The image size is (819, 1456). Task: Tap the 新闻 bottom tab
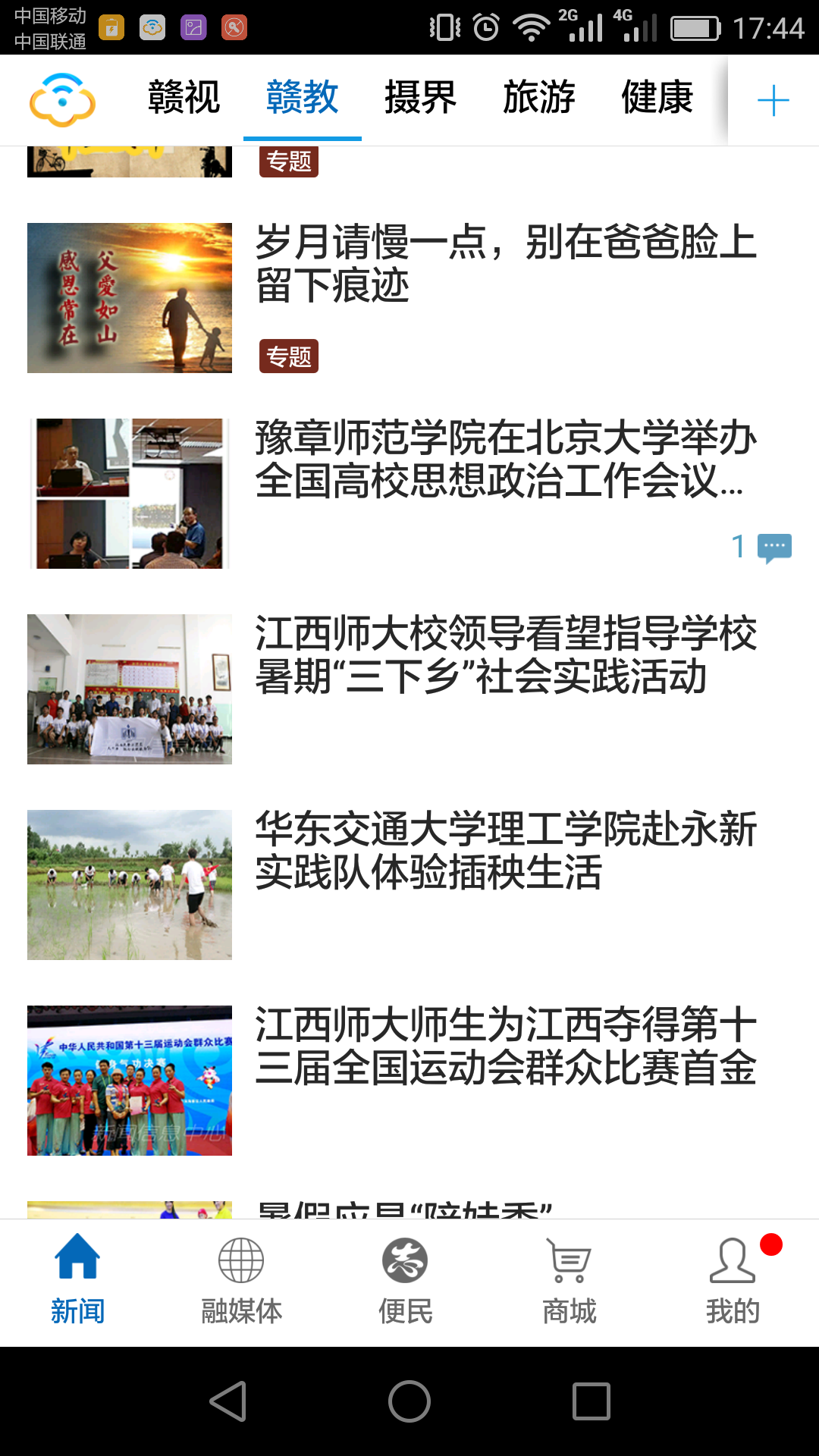(x=77, y=1282)
